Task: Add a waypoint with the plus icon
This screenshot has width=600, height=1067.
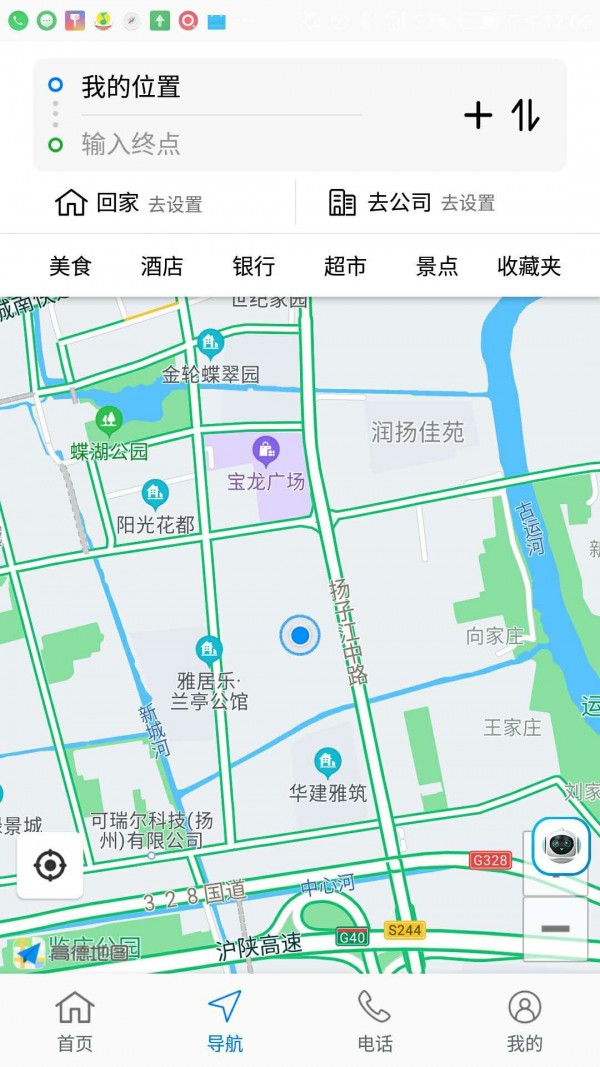Action: (x=479, y=116)
